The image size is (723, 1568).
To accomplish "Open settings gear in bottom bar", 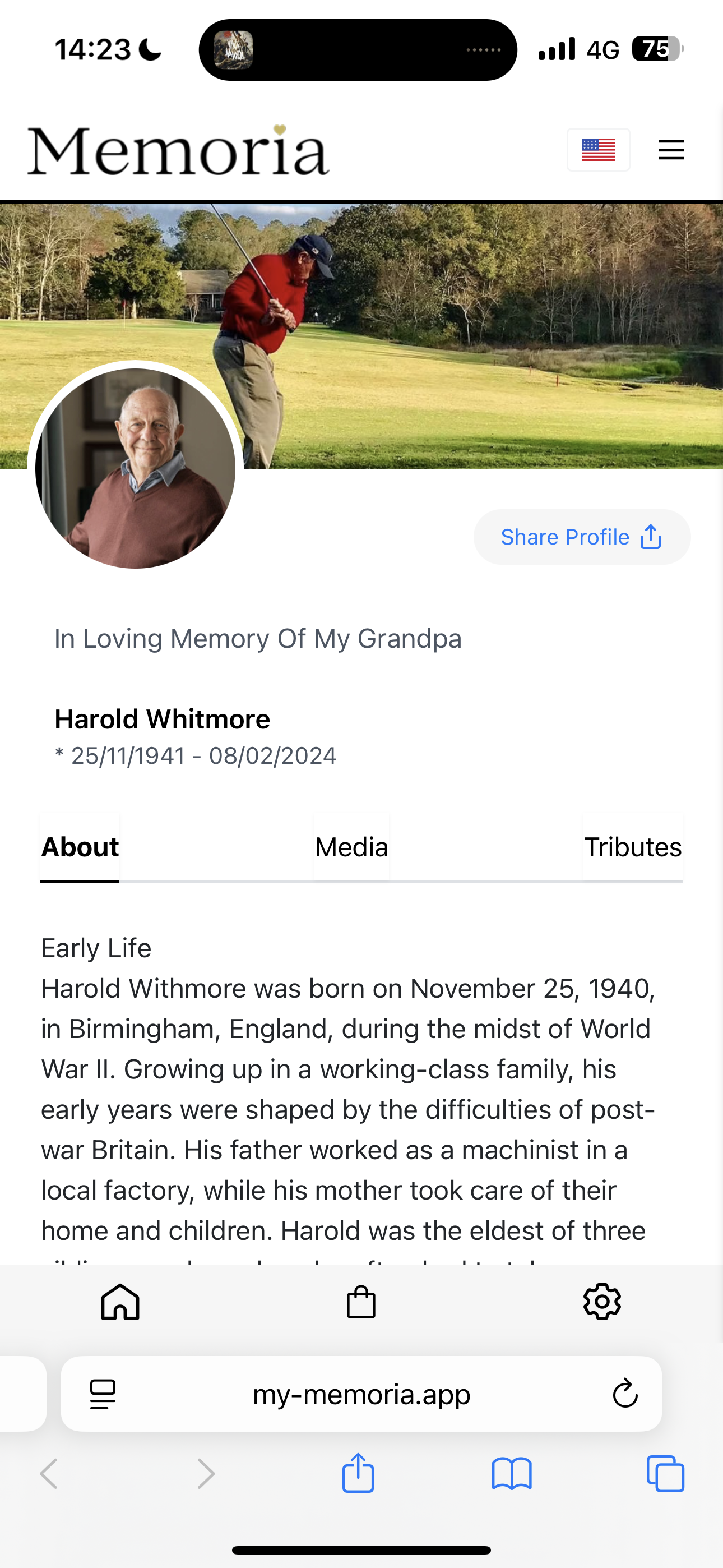I will [602, 1302].
